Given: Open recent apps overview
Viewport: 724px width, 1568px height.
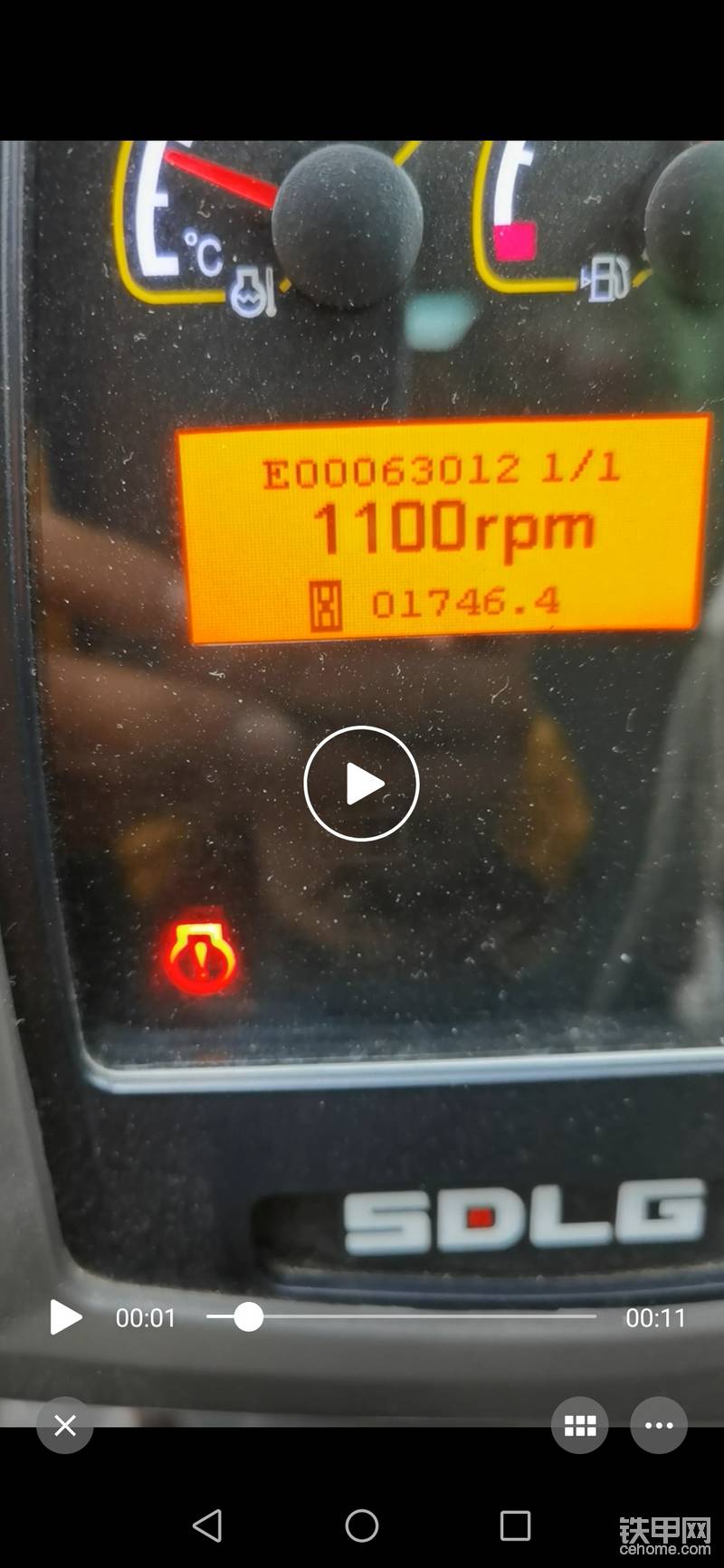Looking at the screenshot, I should pyautogui.click(x=515, y=1525).
